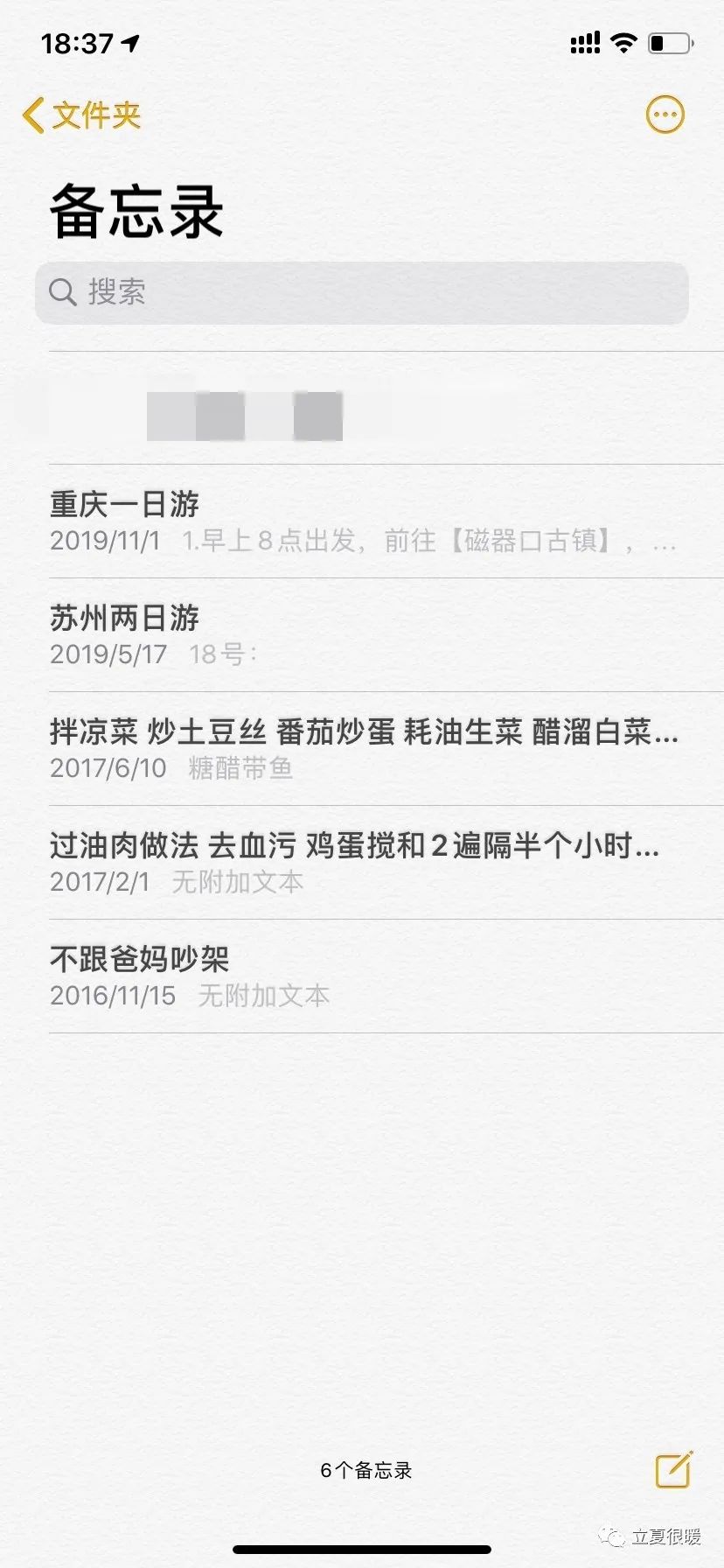The image size is (724, 1568).
Task: Open the 重庆一日游 note
Action: click(x=362, y=521)
